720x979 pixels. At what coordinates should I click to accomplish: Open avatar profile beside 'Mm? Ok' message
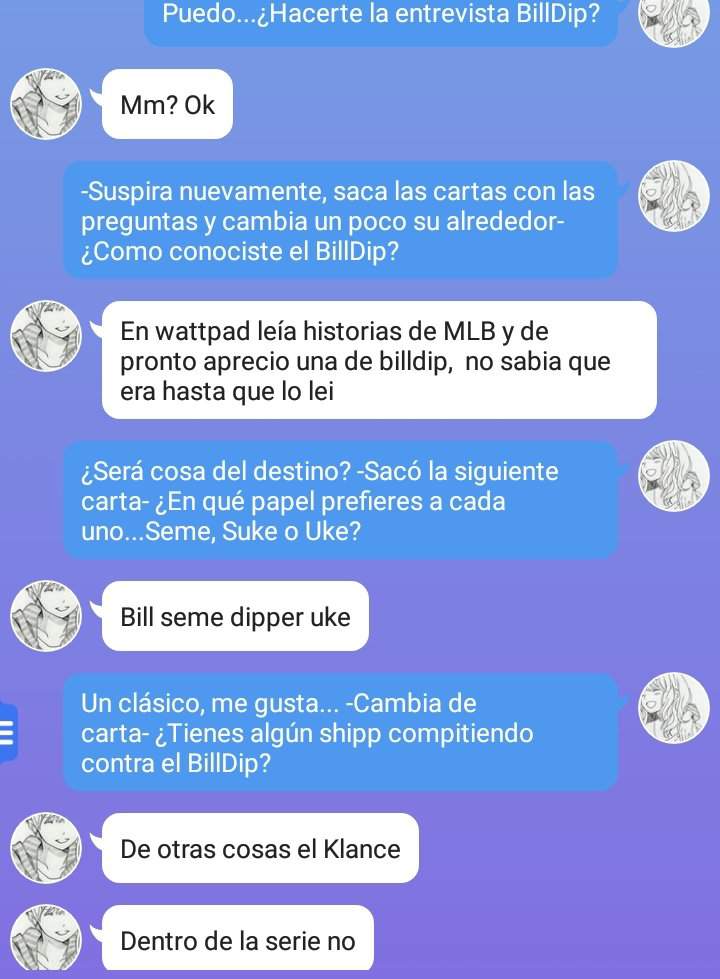pyautogui.click(x=44, y=103)
